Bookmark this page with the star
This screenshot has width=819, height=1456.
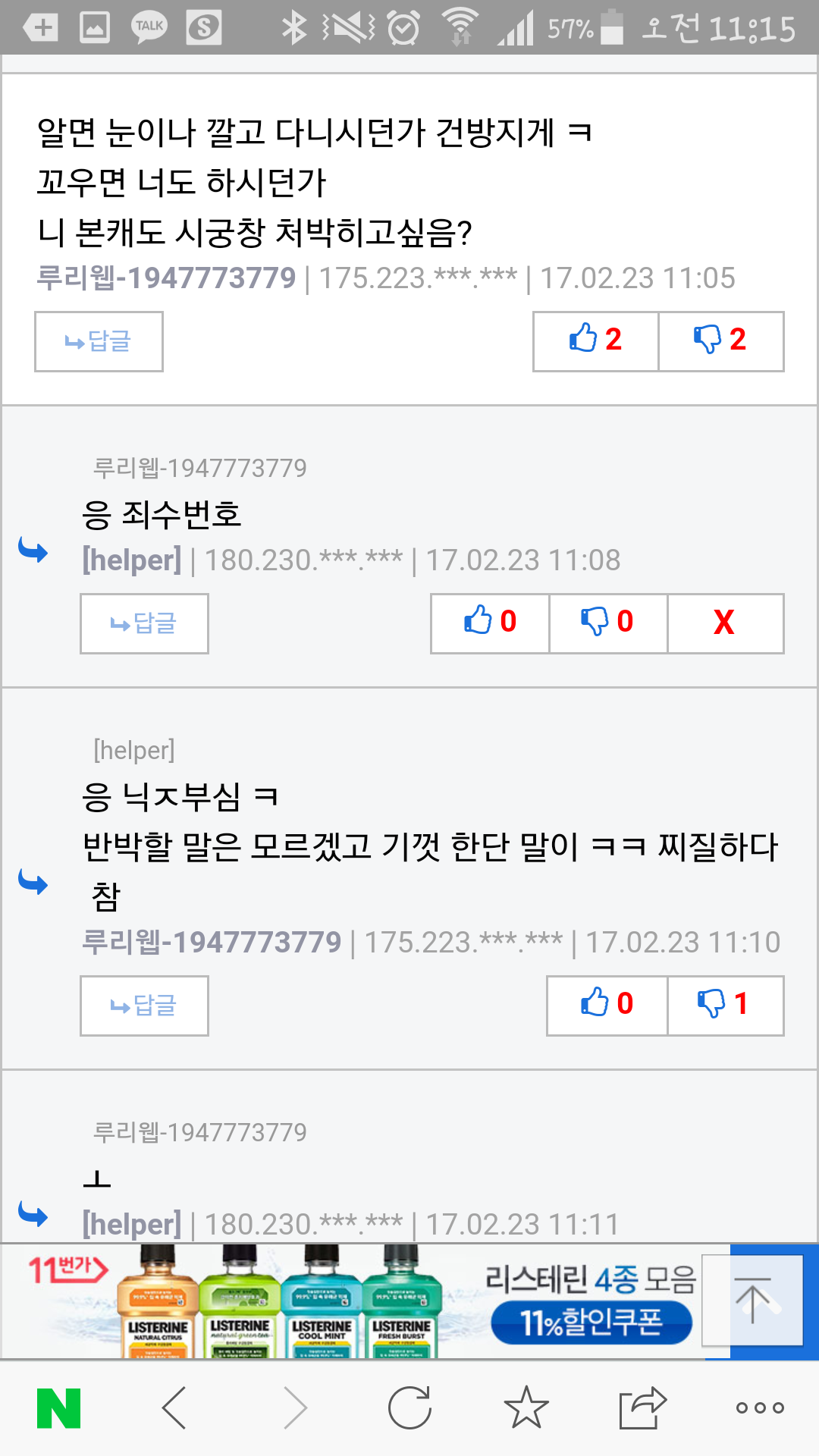tap(526, 1408)
